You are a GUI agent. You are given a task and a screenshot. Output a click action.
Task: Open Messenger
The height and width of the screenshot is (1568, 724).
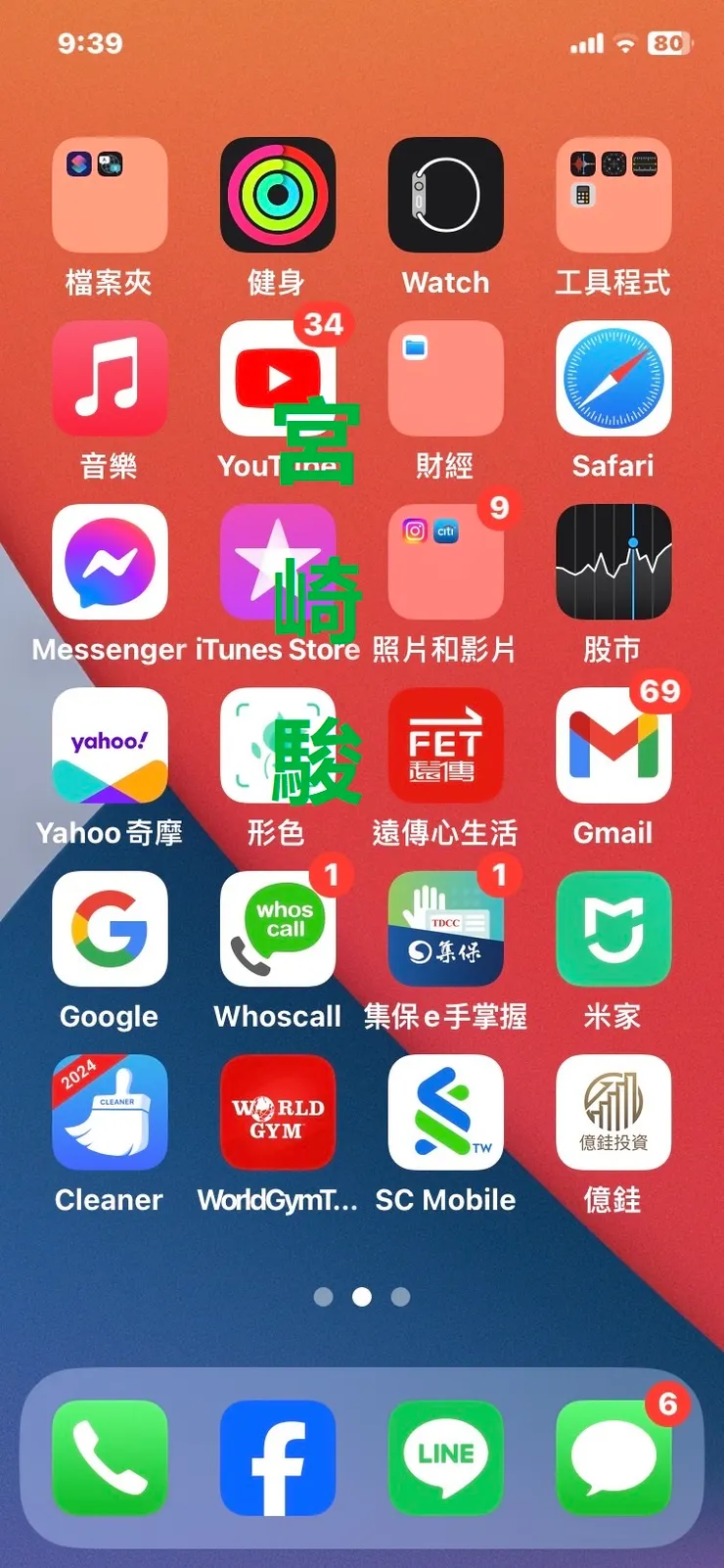click(110, 562)
